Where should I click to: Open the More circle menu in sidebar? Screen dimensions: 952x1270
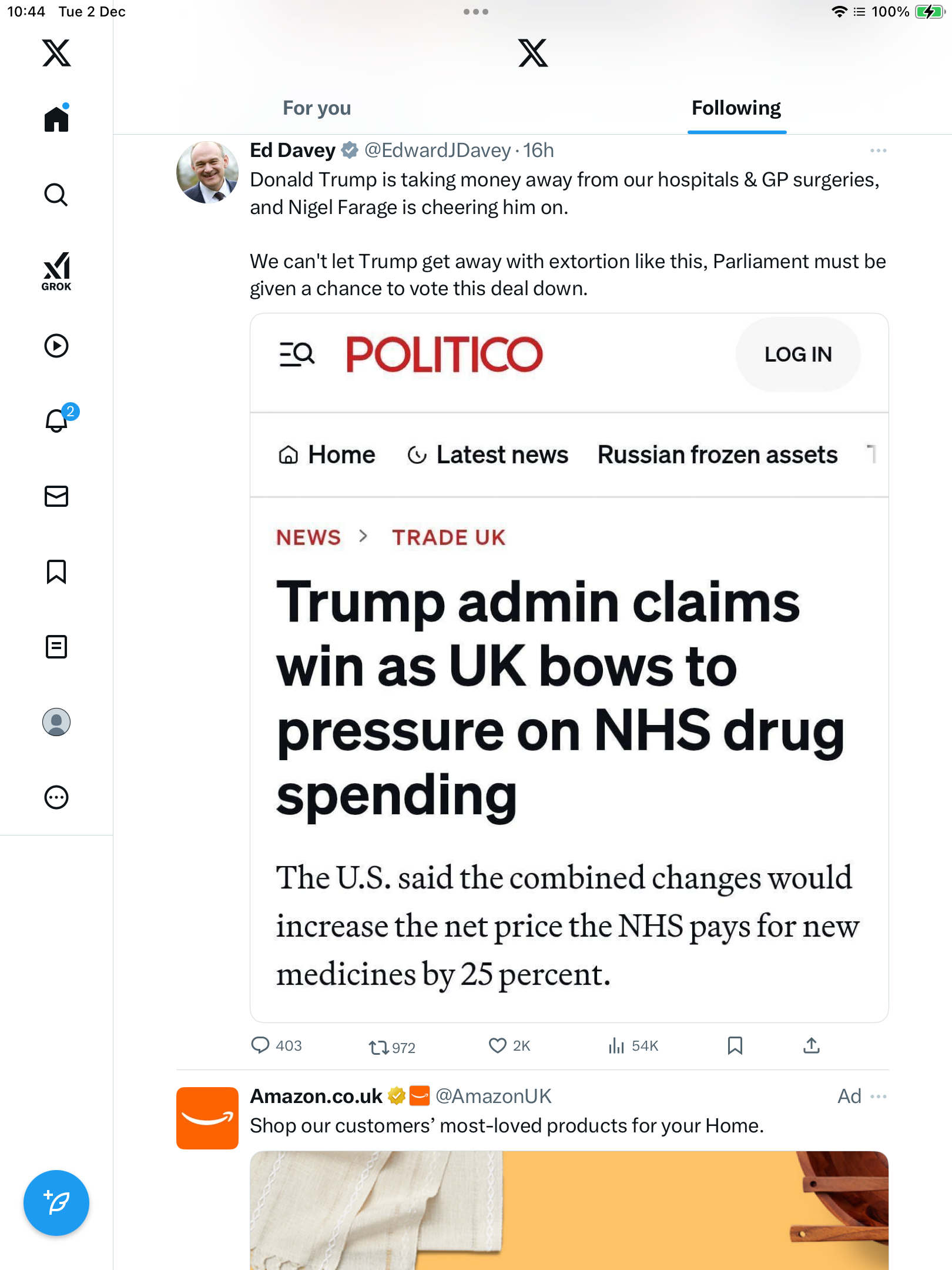click(x=56, y=797)
